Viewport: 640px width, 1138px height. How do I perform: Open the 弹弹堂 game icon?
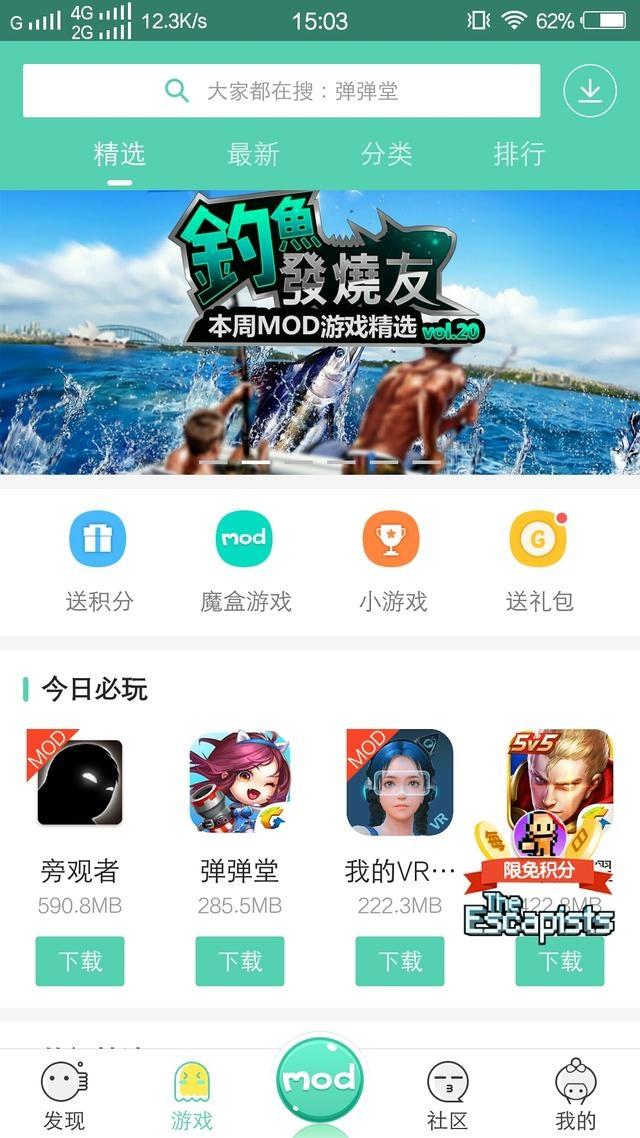(240, 782)
